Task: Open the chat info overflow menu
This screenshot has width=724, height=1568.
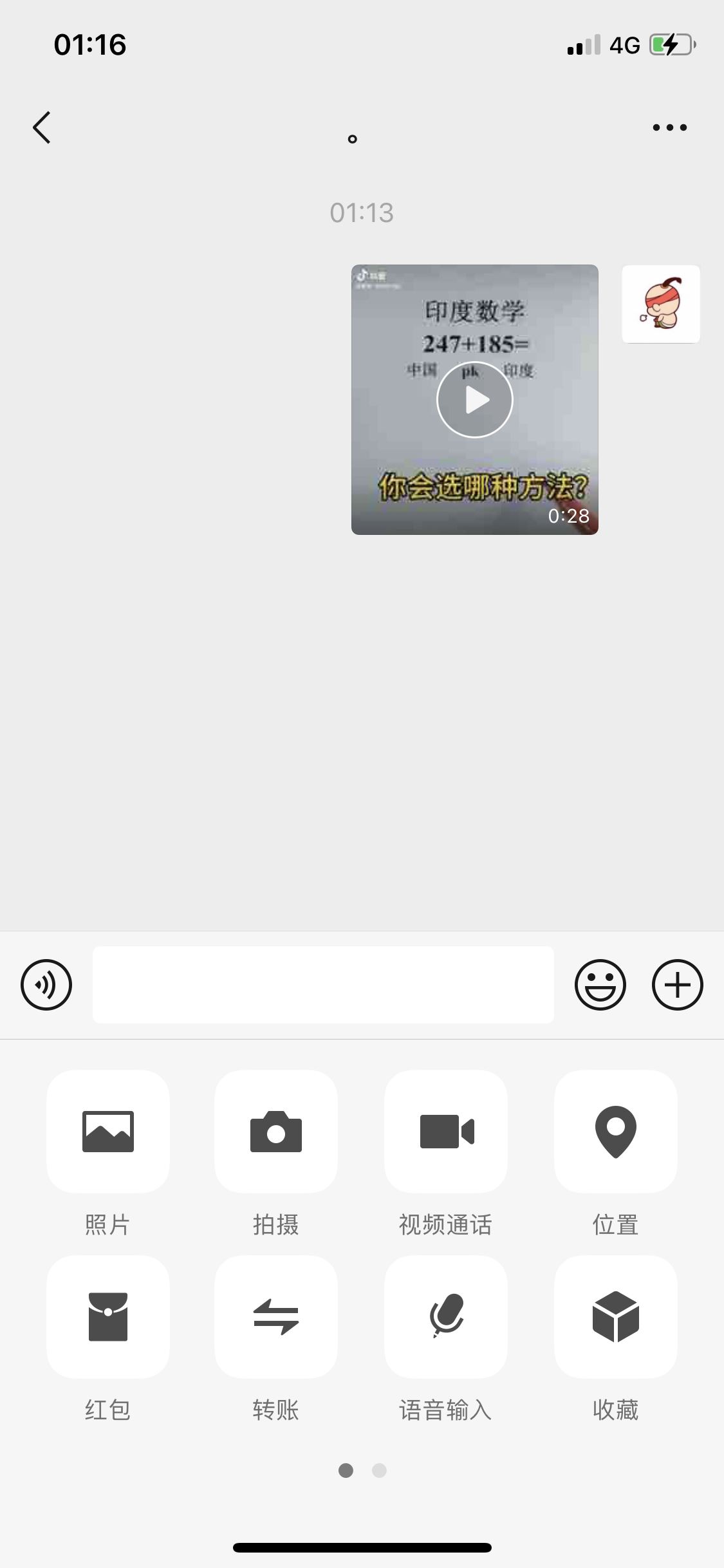Action: click(669, 127)
